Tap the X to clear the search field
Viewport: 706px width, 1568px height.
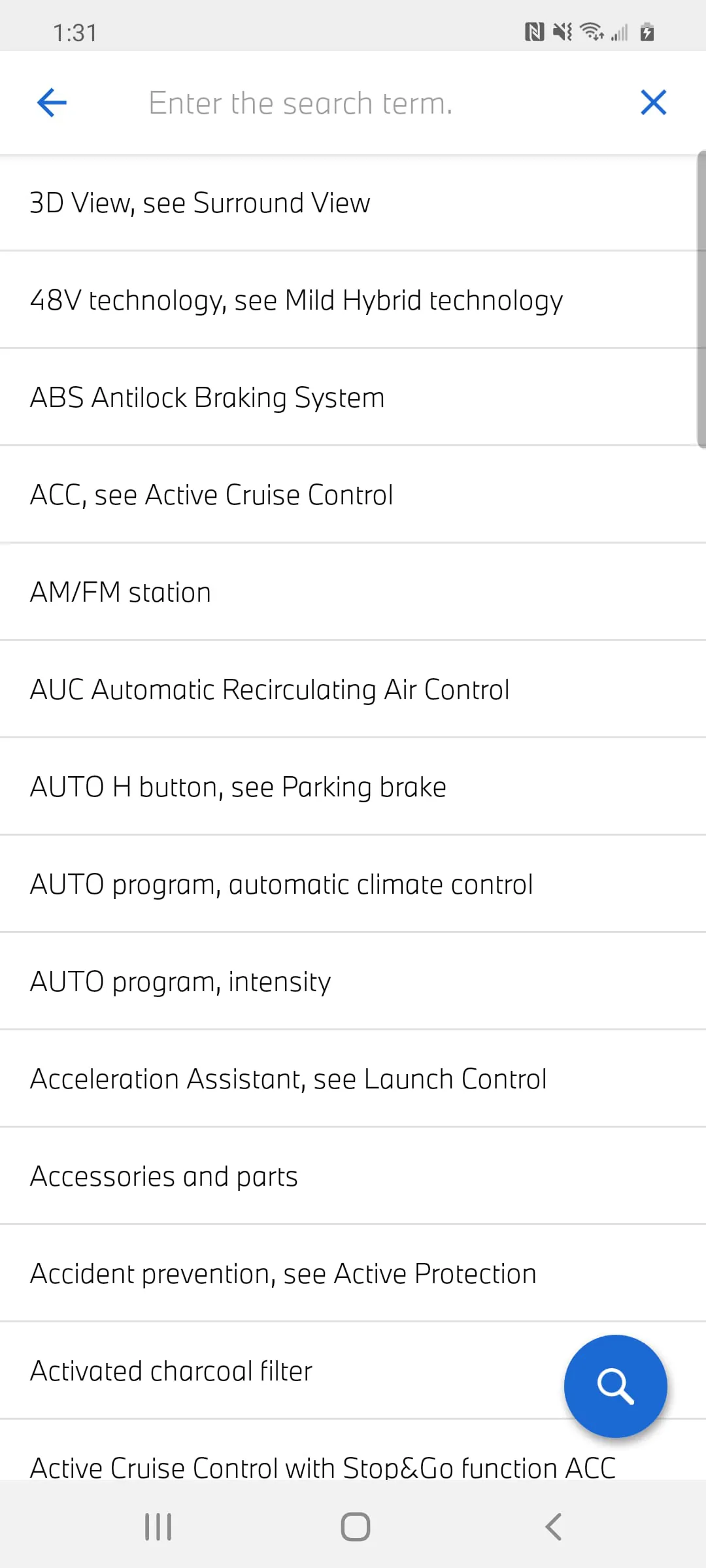pos(653,102)
